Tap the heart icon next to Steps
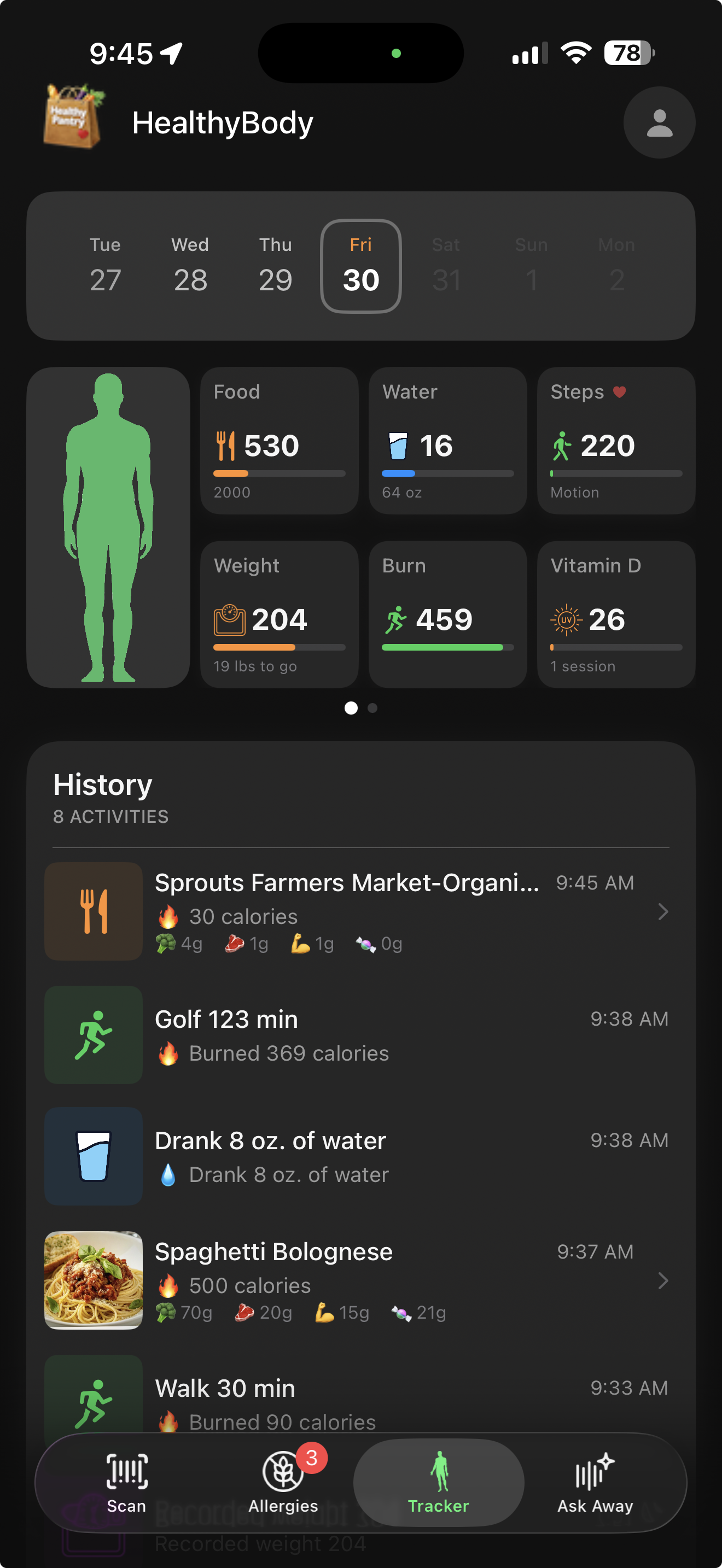This screenshot has height=1568, width=722. pyautogui.click(x=620, y=391)
